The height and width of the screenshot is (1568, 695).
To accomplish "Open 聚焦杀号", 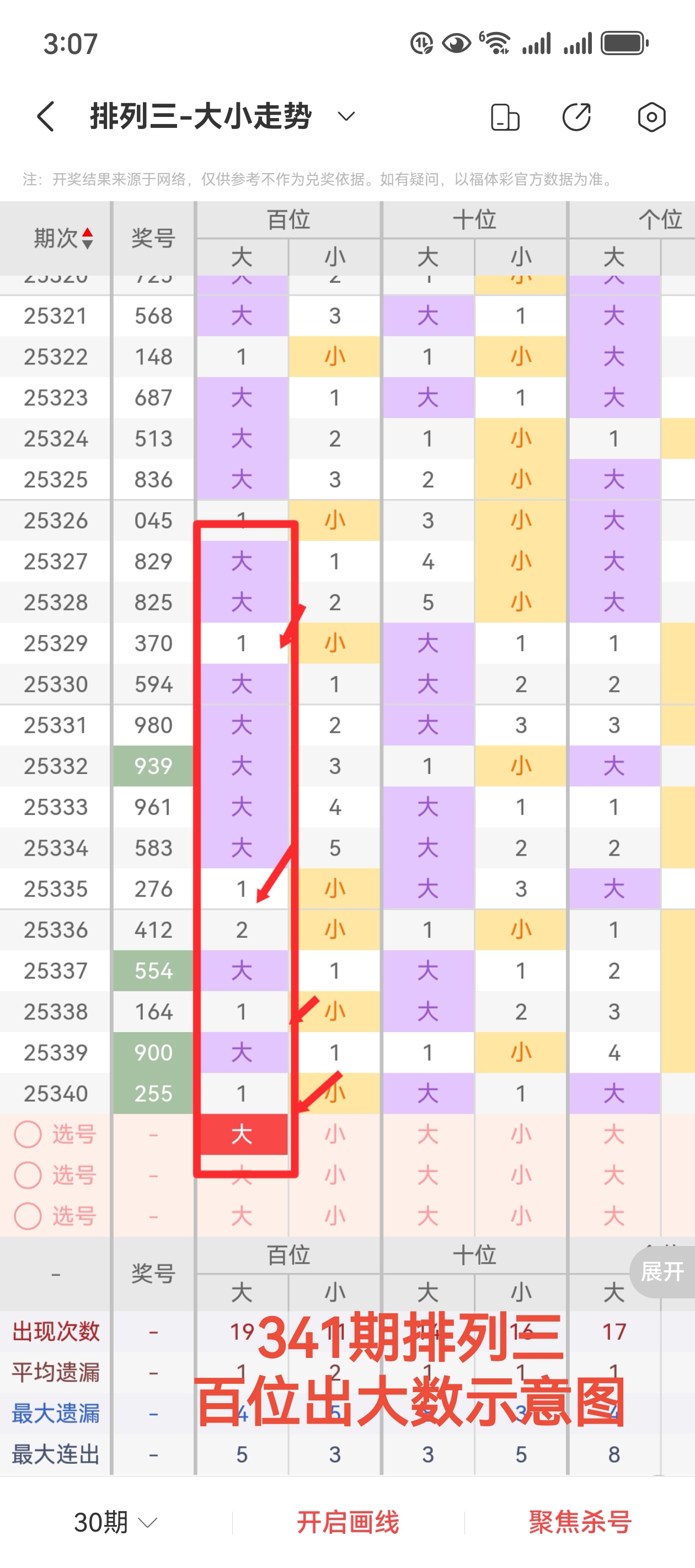I will coord(580,1522).
